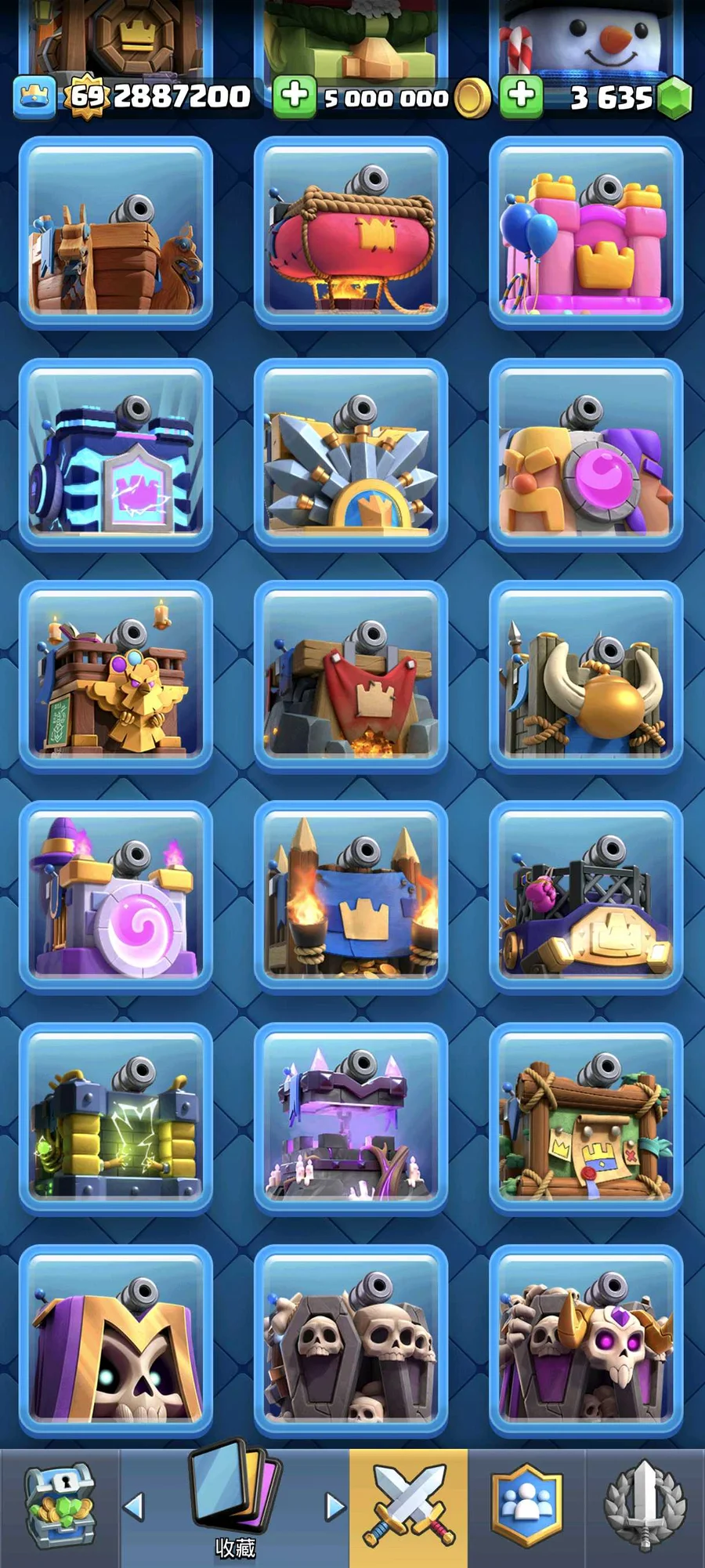Image resolution: width=705 pixels, height=1568 pixels.
Task: Select the purple swirl portal tower skin
Action: (x=116, y=897)
